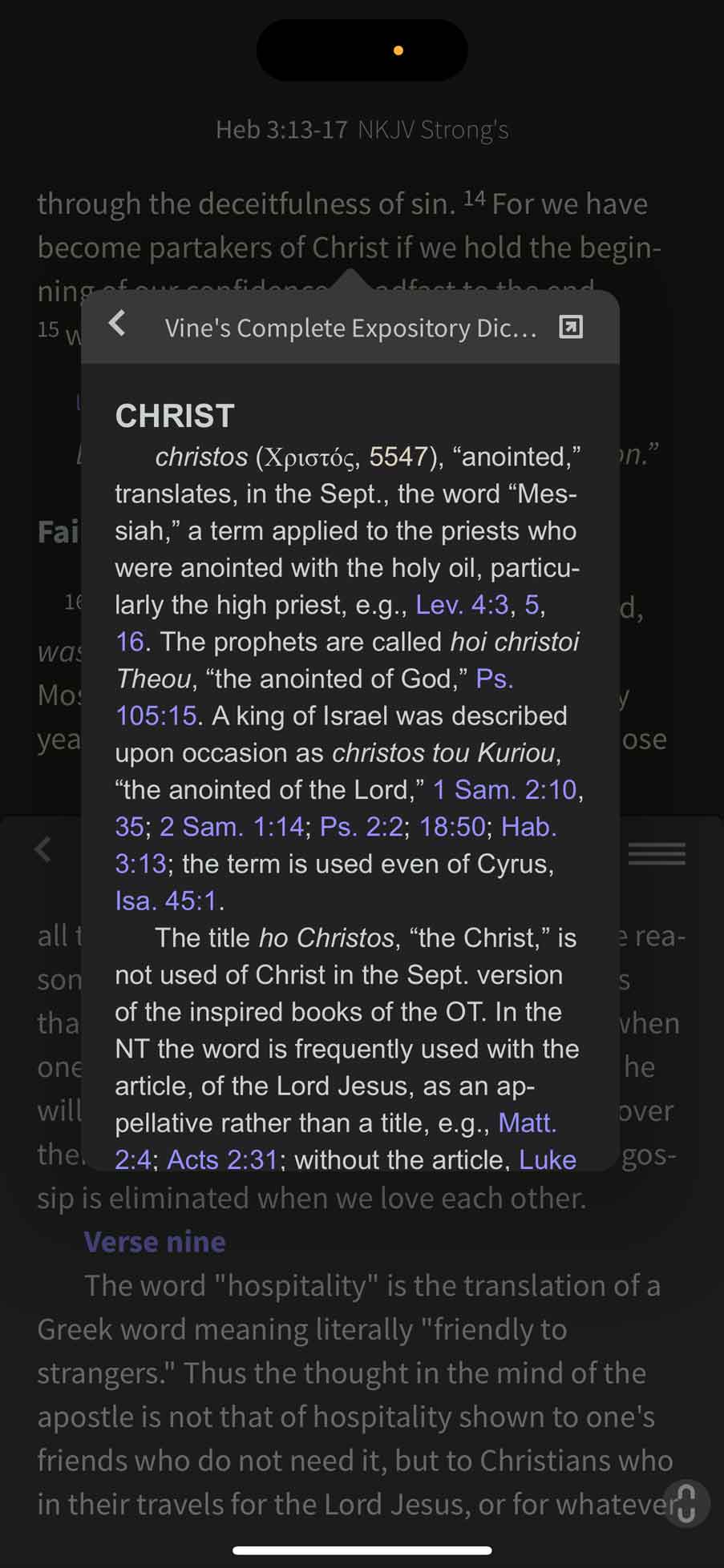Open the Ps. 105:15 scripture link

157,714
